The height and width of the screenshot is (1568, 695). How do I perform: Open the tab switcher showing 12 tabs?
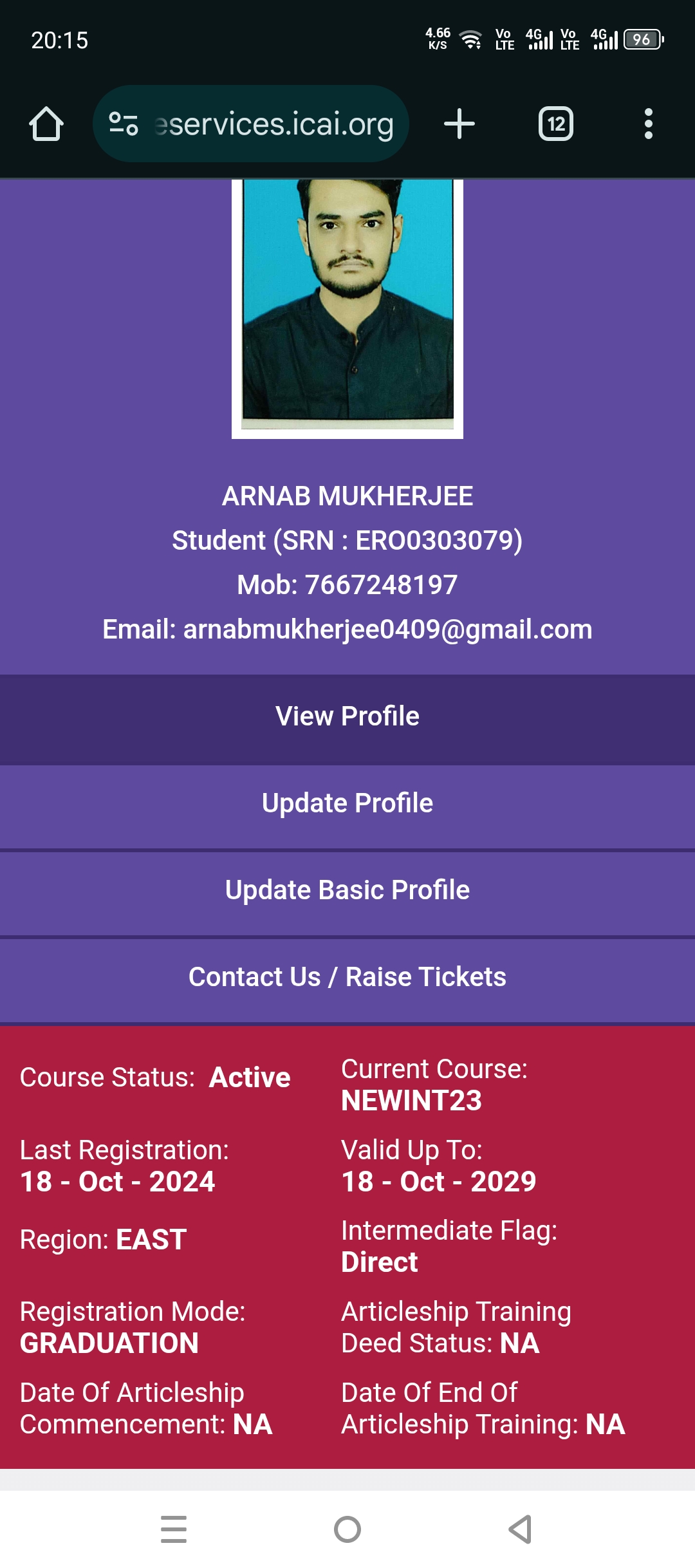(555, 124)
